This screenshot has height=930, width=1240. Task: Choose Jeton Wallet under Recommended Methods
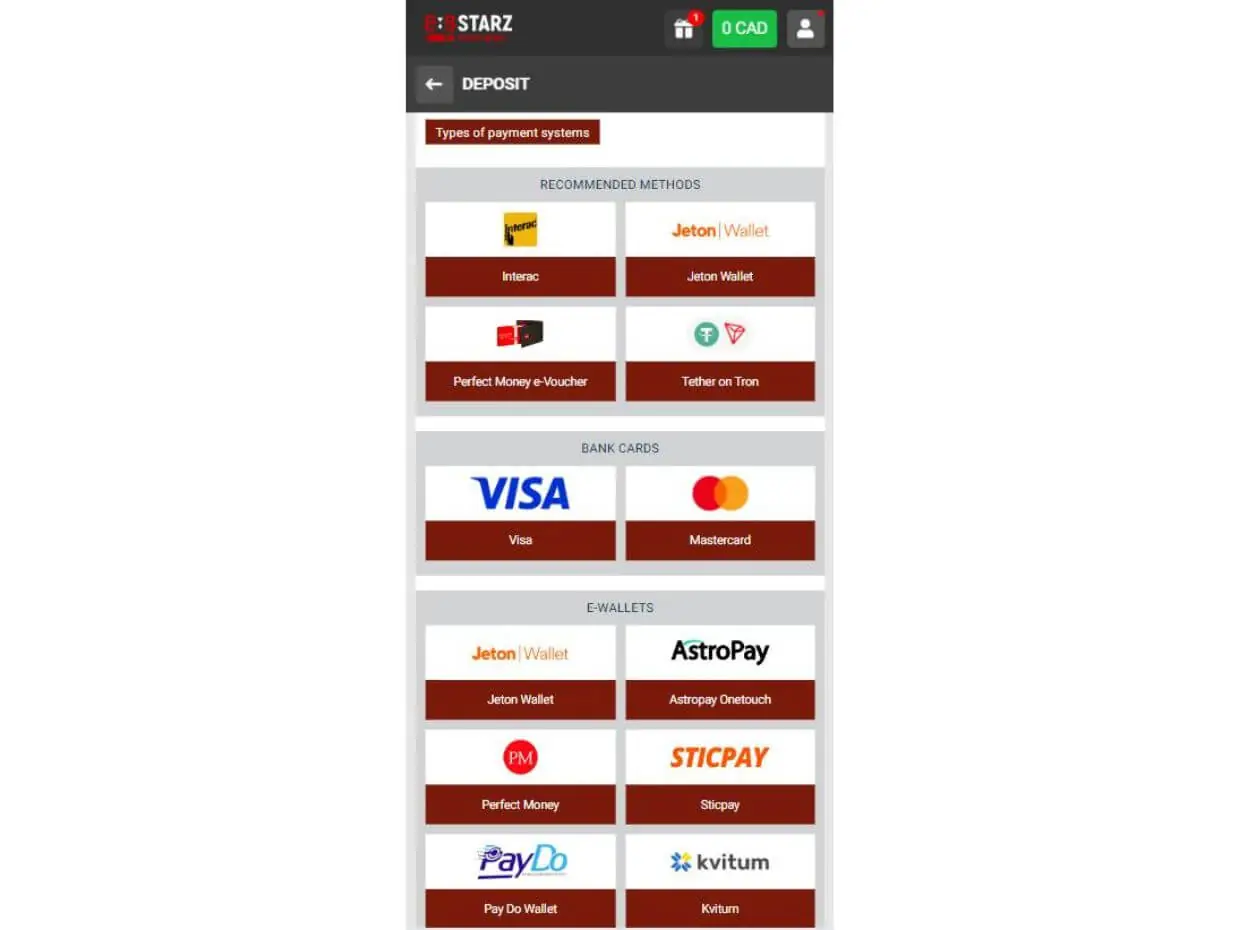tap(720, 250)
